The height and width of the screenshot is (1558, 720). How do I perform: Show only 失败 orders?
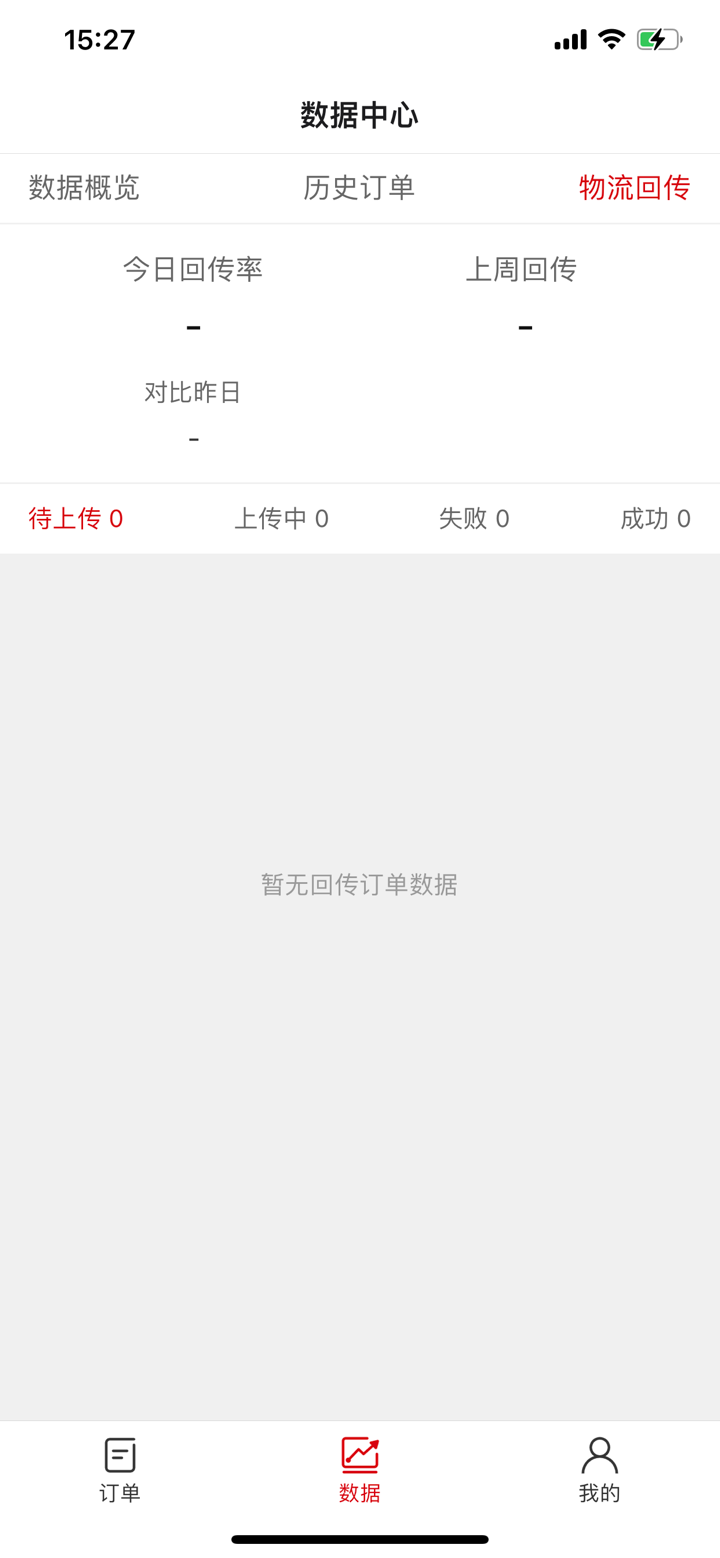coord(474,519)
